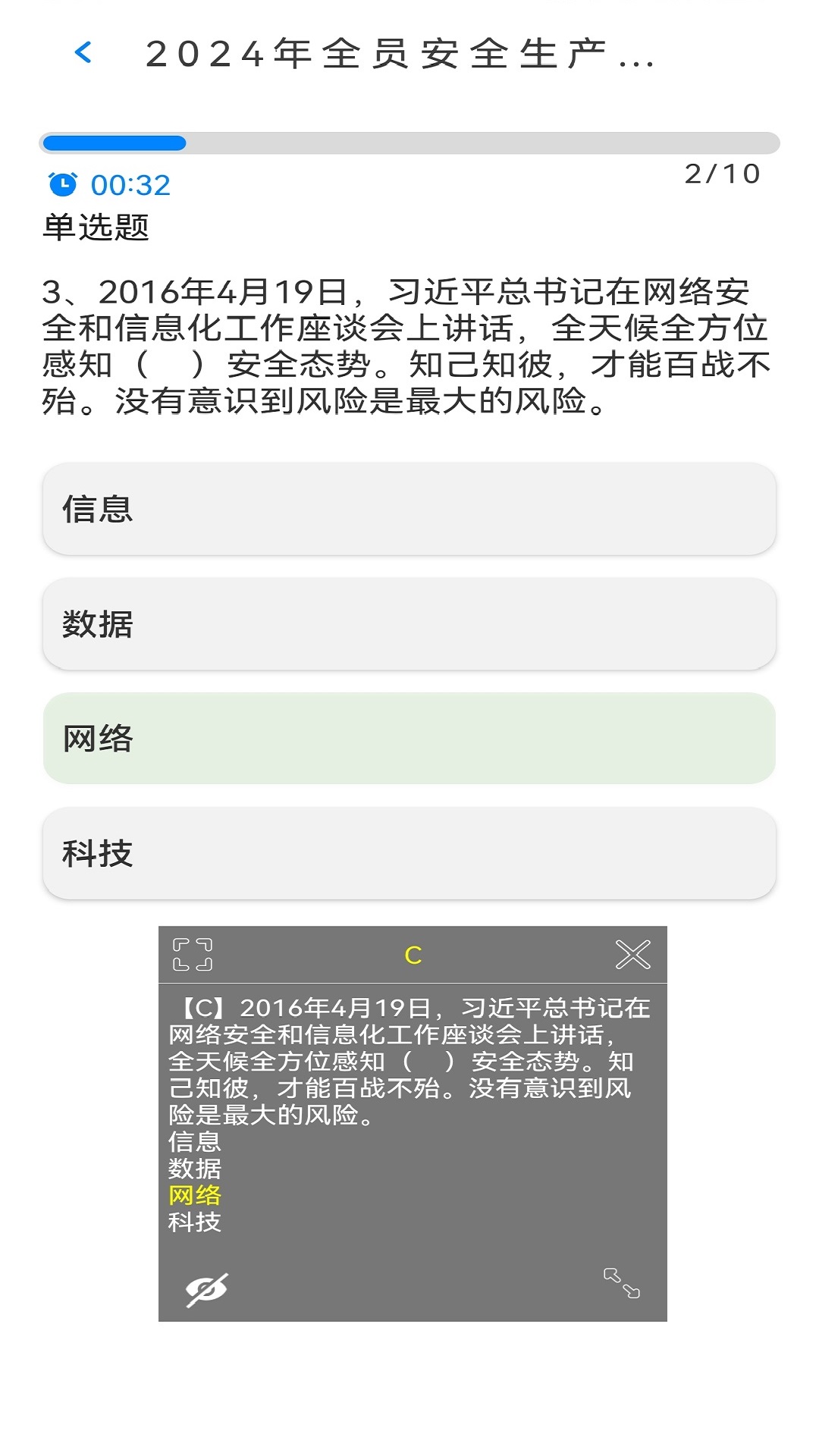Click the resize arrows icon in the overlay corner
Viewport: 819px width, 1456px height.
[623, 1283]
